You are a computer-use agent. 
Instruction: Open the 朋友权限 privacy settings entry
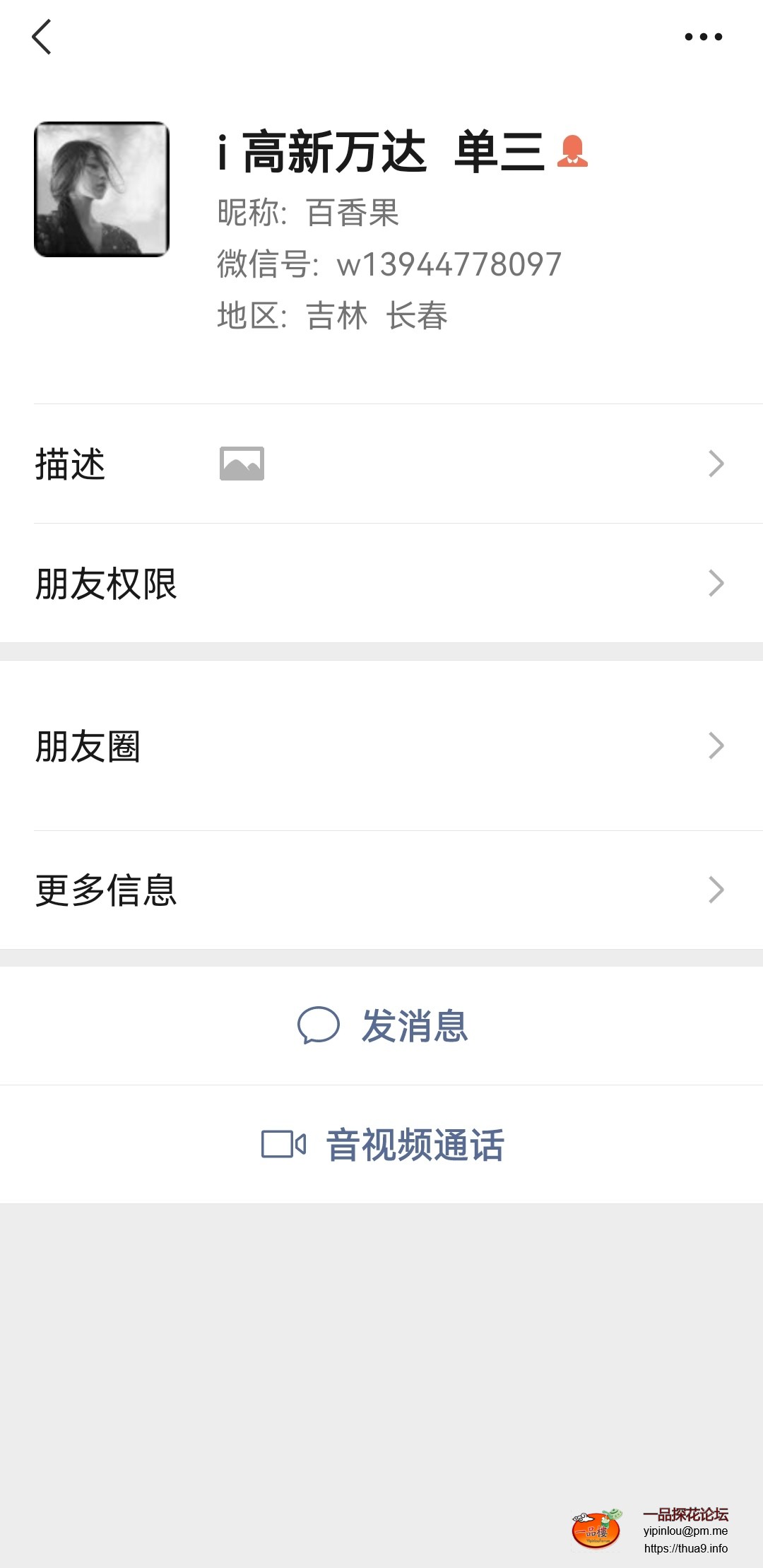106,582
